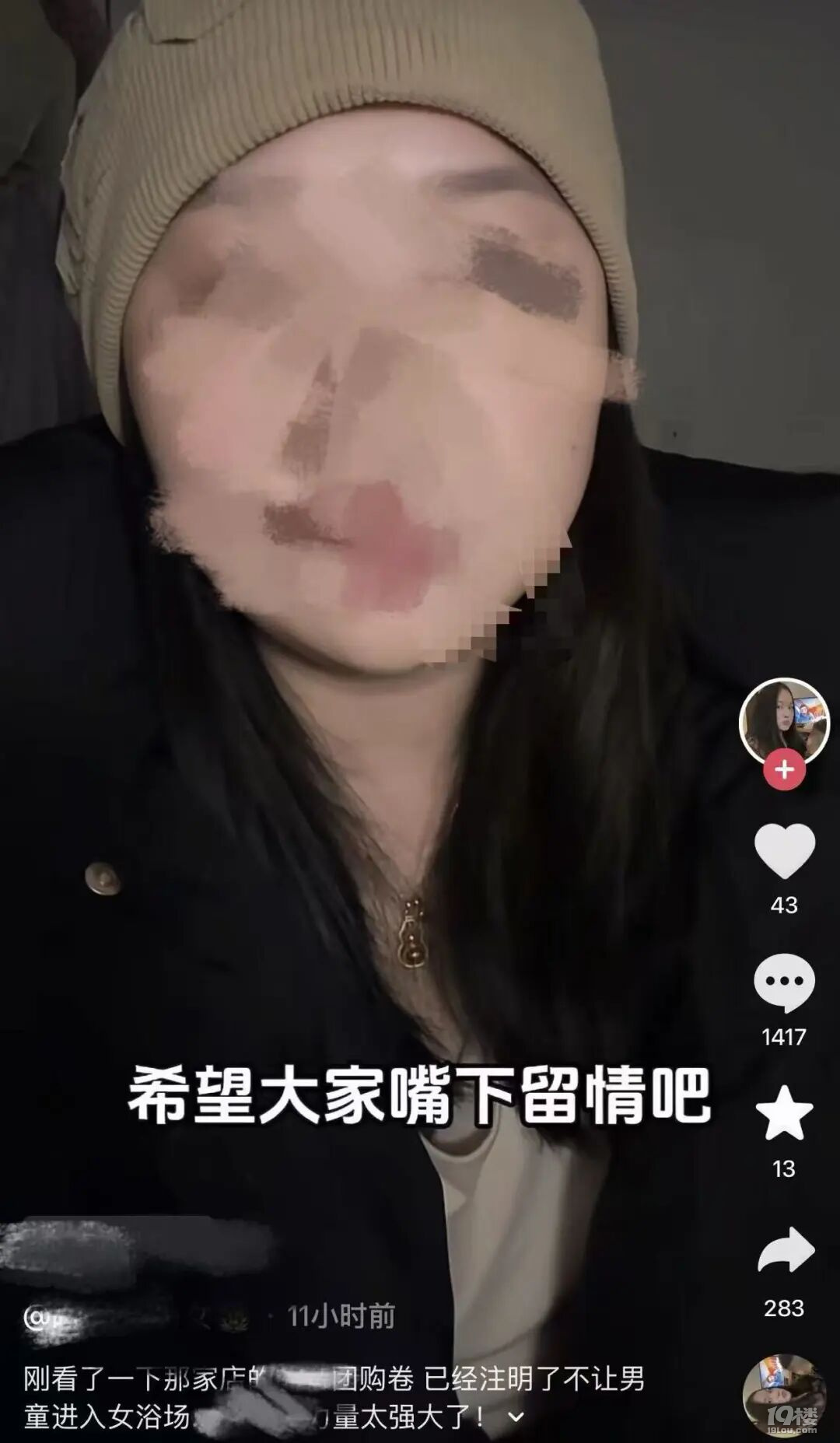Open the 1417 comments
Screen dimensions: 840x1443
784,982
